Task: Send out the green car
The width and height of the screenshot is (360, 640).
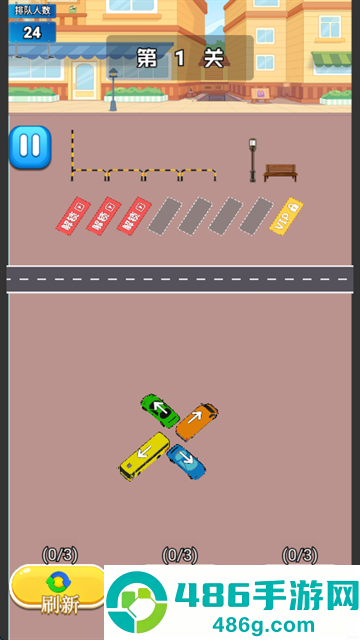Action: [160, 411]
